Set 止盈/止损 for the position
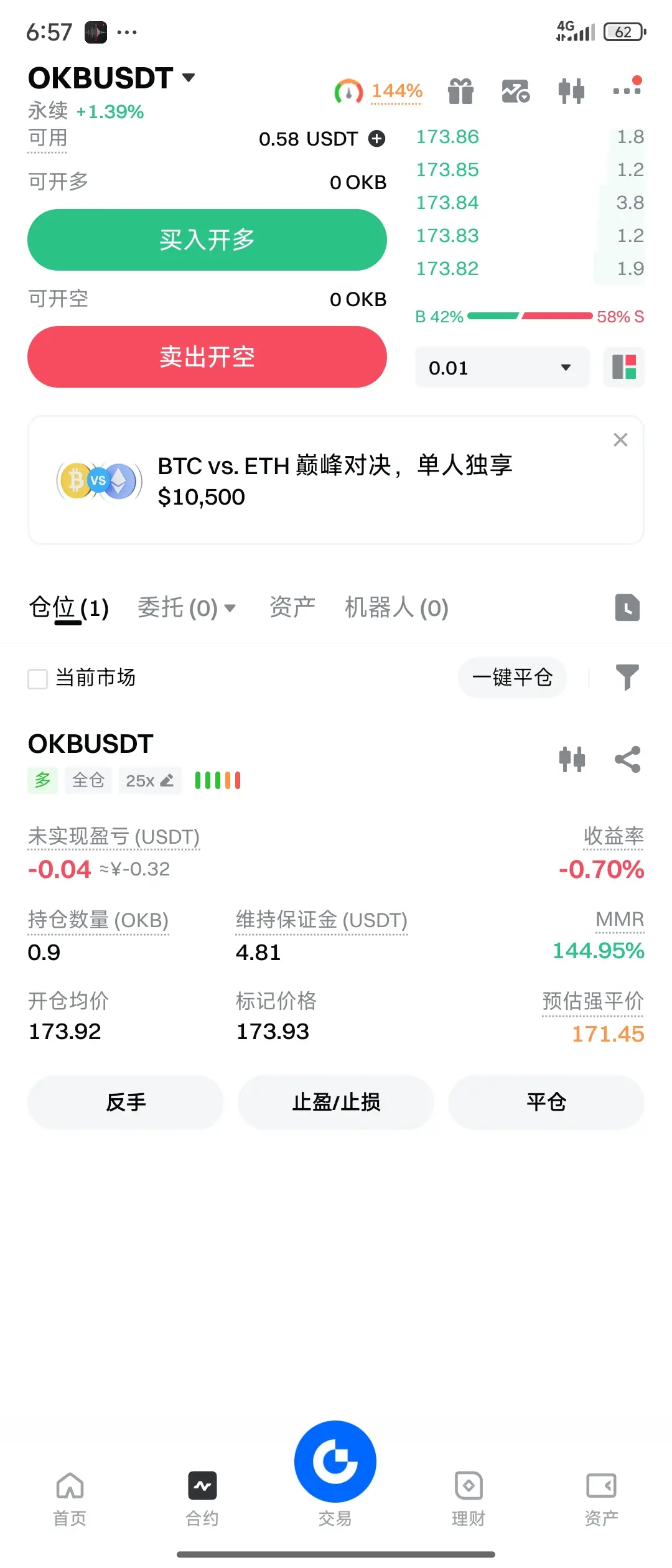The height and width of the screenshot is (1568, 672). pyautogui.click(x=336, y=1103)
